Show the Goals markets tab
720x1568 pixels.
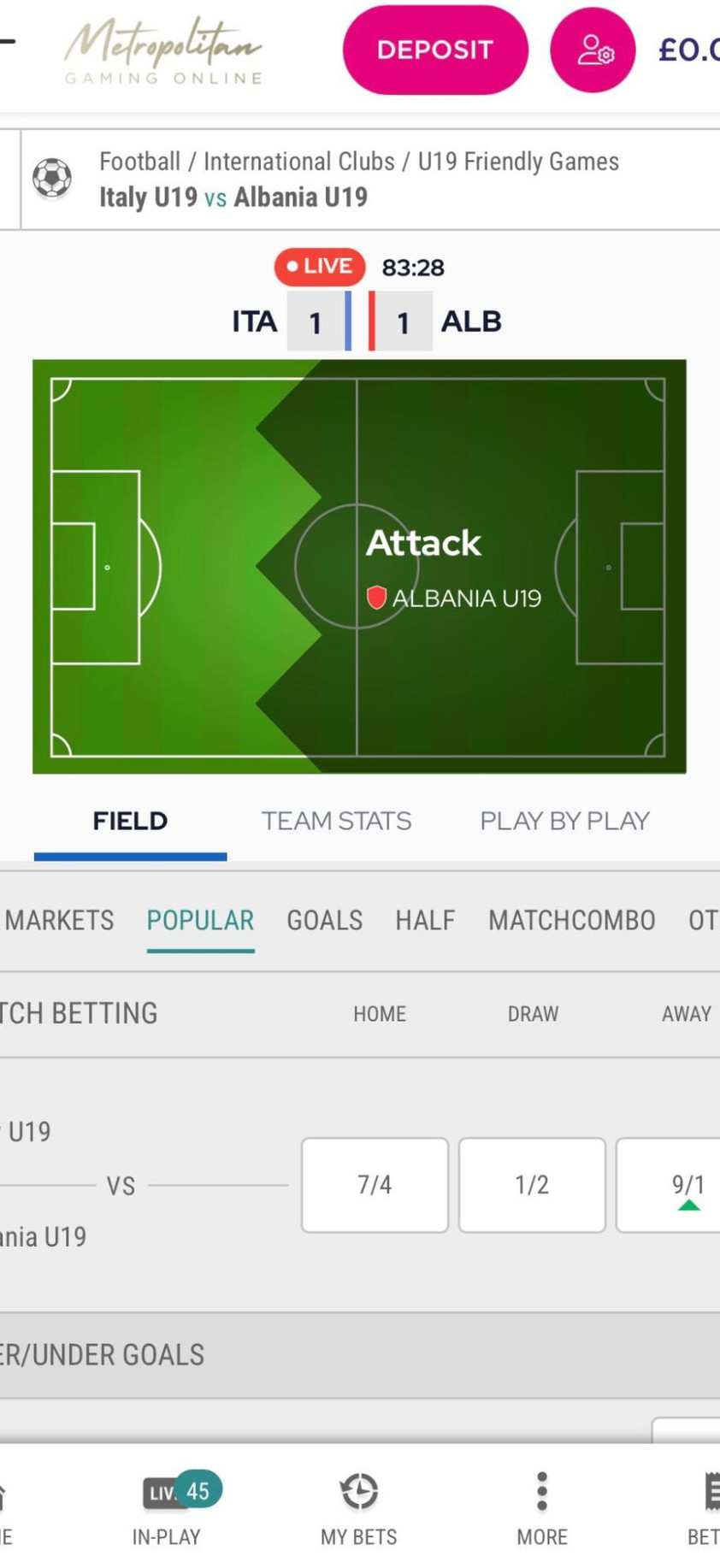pyautogui.click(x=324, y=920)
